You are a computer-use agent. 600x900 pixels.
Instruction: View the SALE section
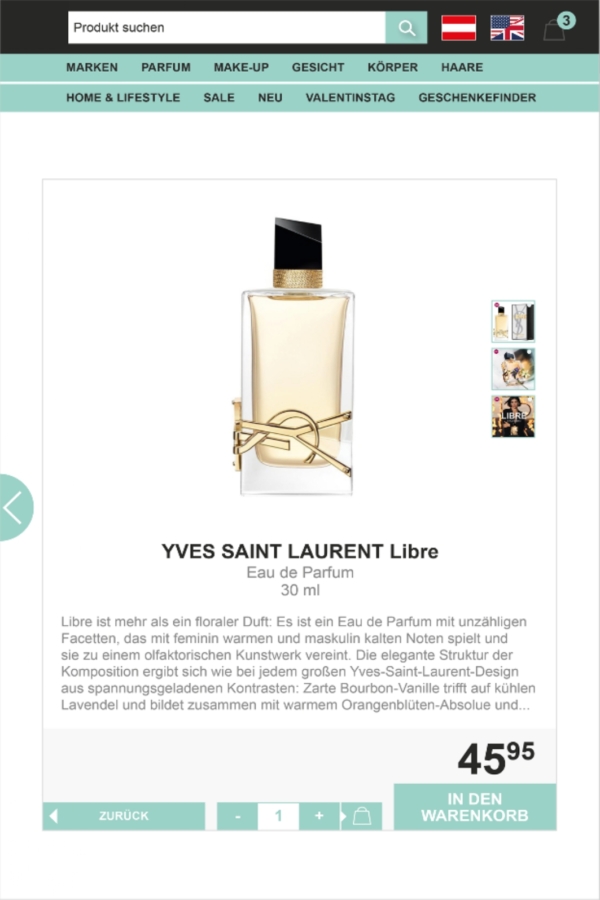[219, 98]
